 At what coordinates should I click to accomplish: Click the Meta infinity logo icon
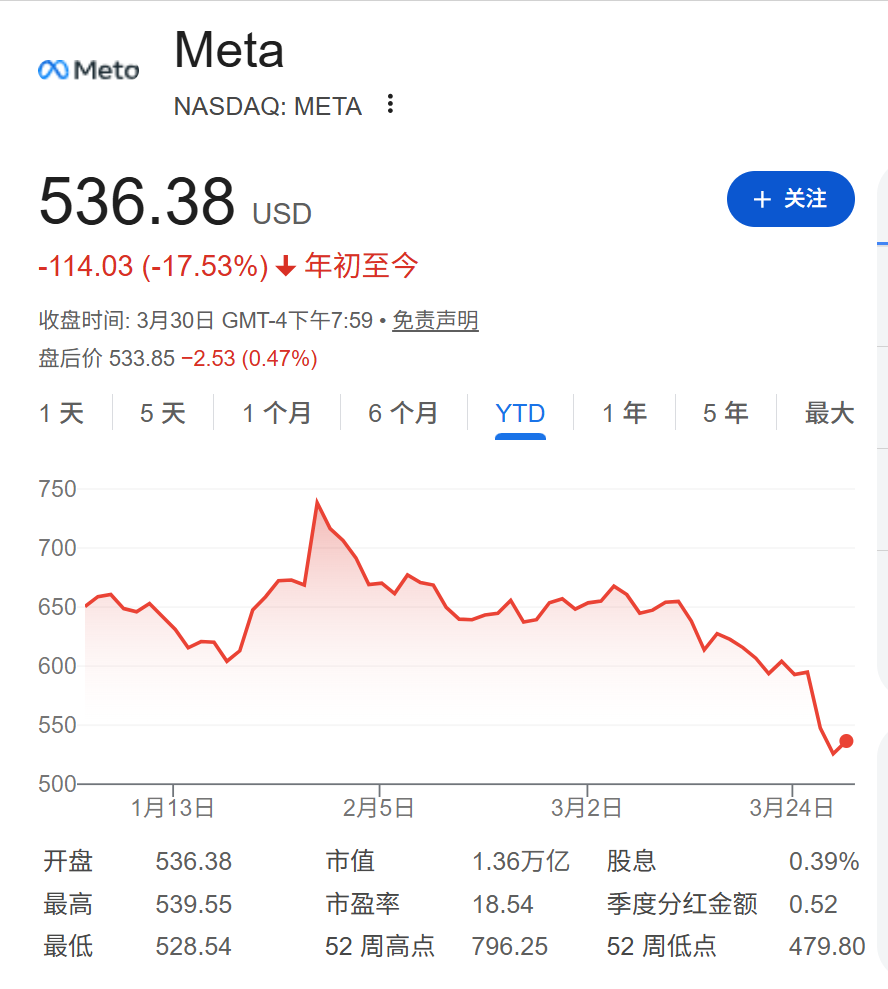tap(55, 69)
